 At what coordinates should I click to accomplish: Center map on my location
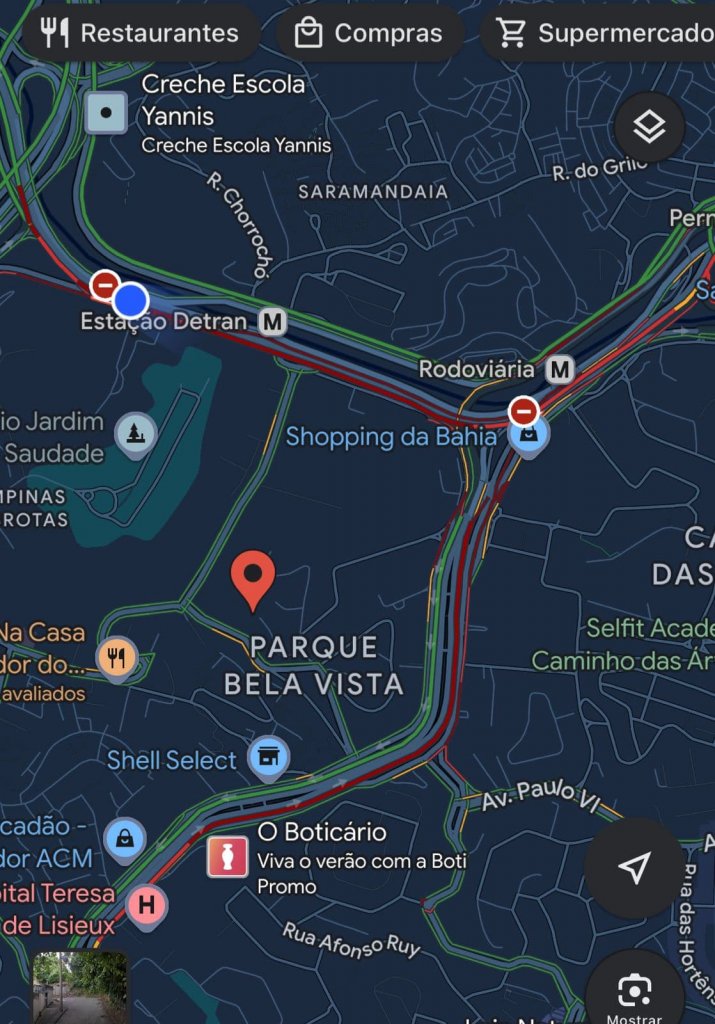(635, 868)
